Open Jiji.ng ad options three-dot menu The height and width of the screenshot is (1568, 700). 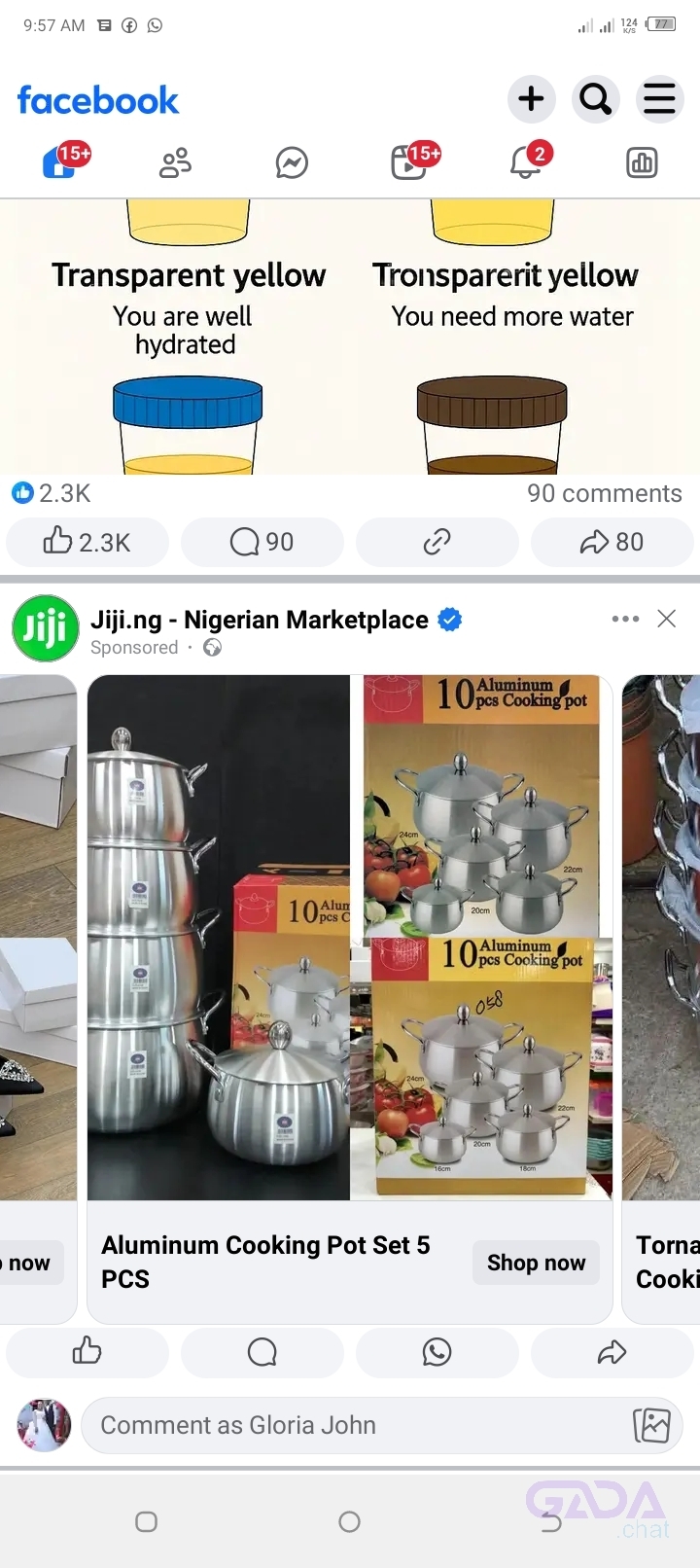pyautogui.click(x=625, y=619)
